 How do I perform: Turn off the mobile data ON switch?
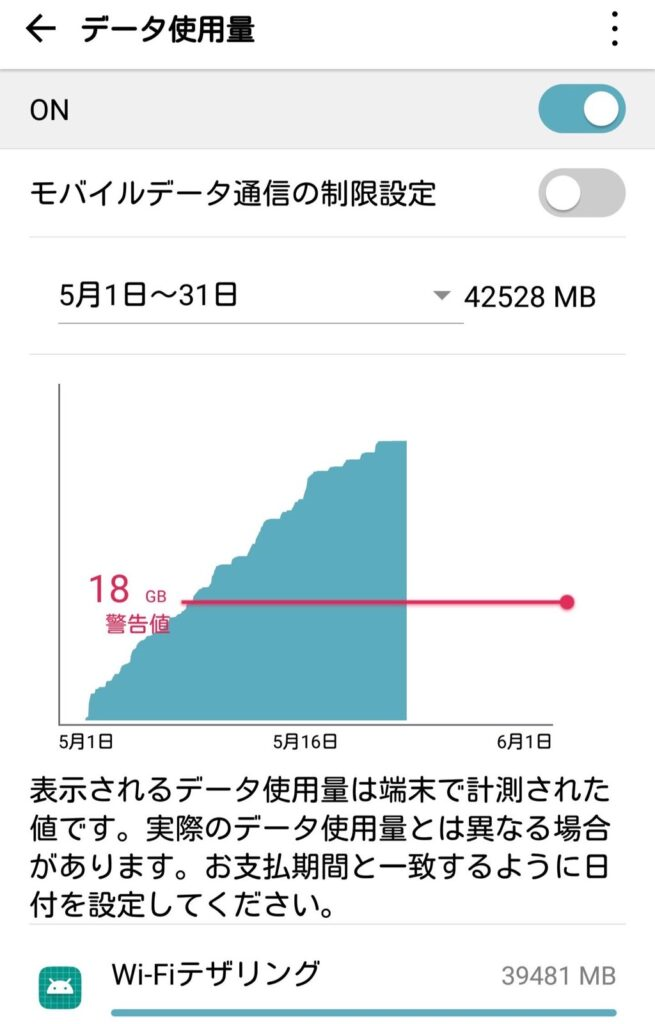click(x=581, y=109)
